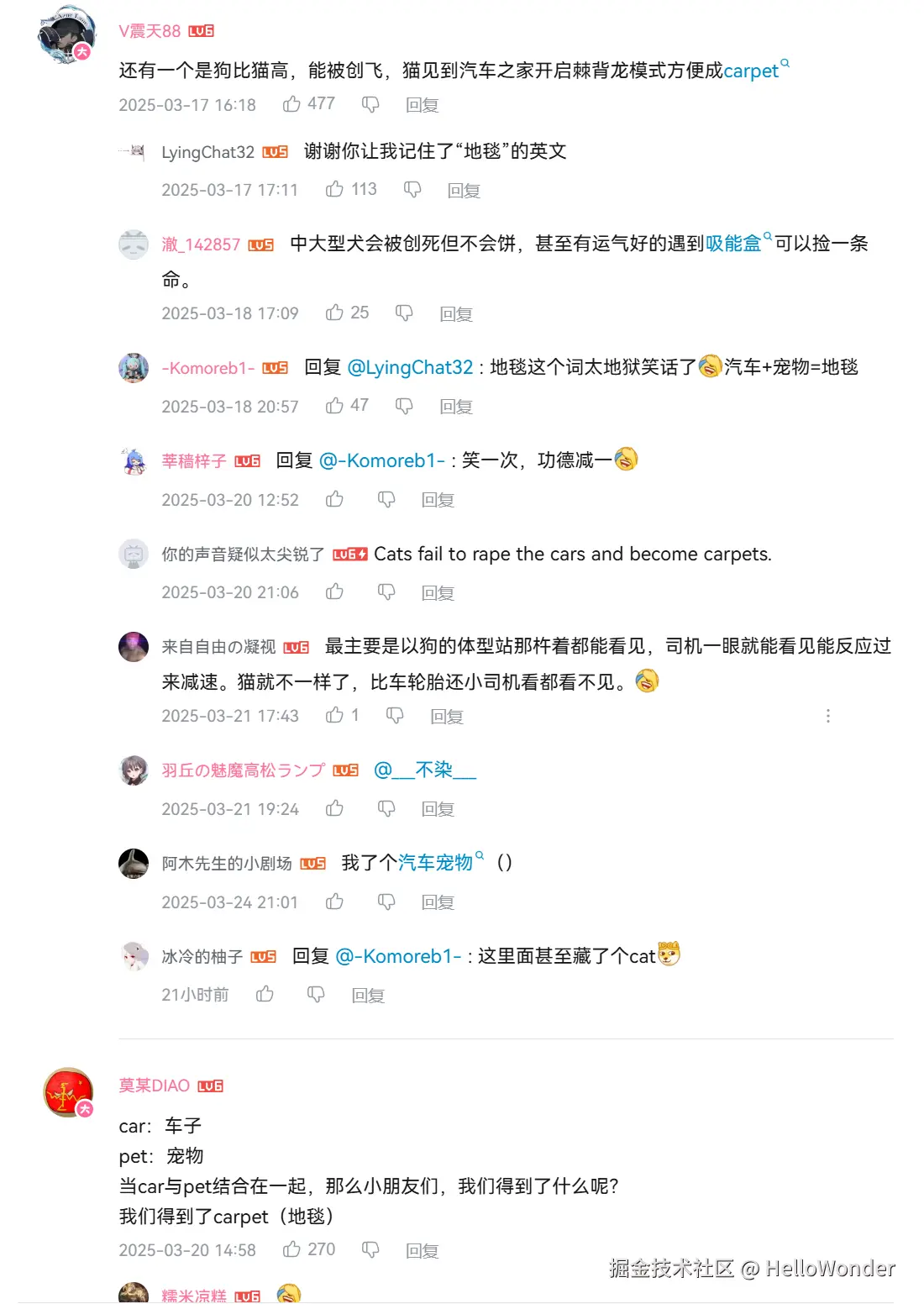The width and height of the screenshot is (924, 1309).
Task: Open options menu on 来自自由の凝视's comment
Action: pos(828,715)
